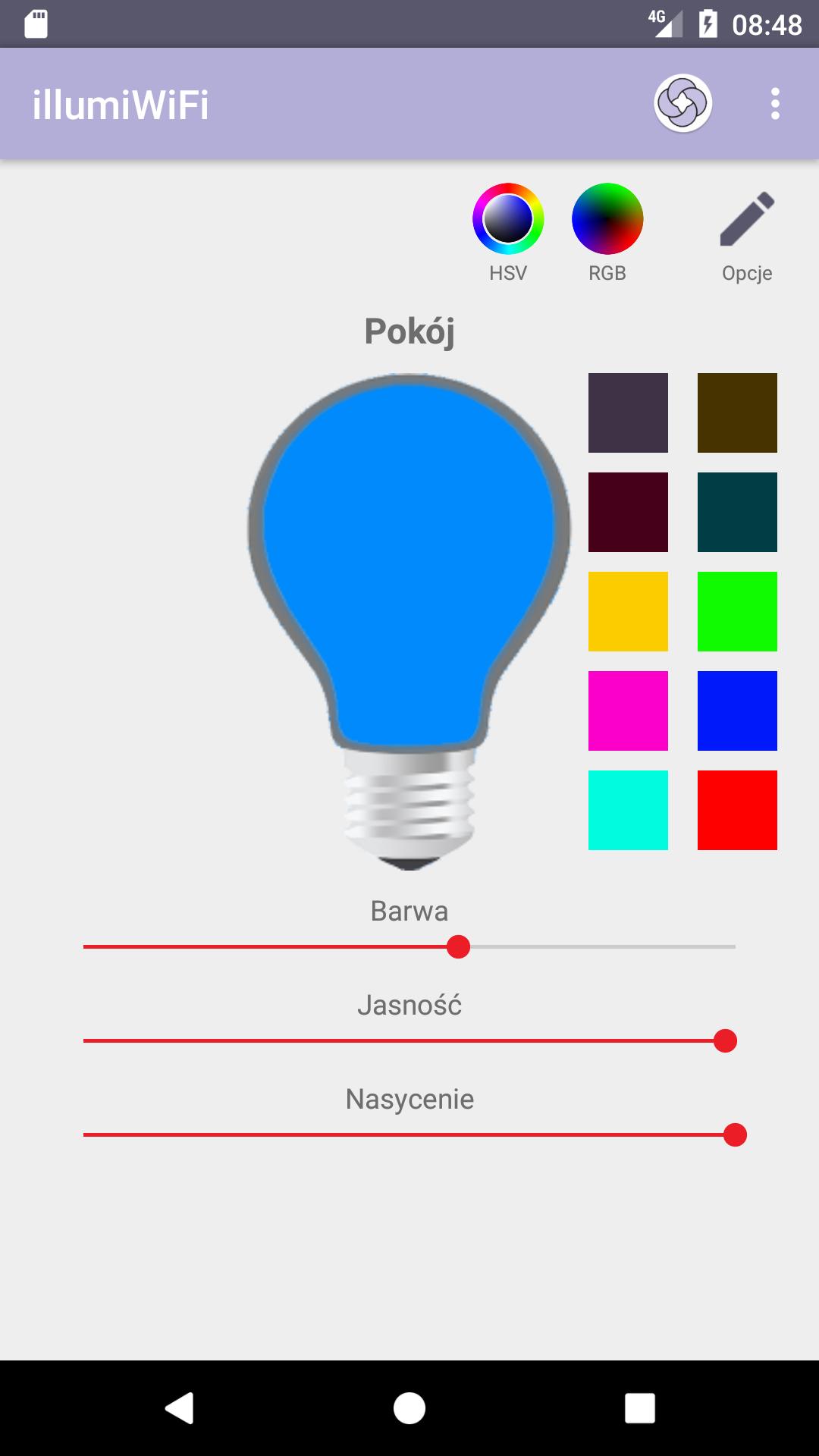Select the yellow color preset
The width and height of the screenshot is (819, 1456).
628,612
